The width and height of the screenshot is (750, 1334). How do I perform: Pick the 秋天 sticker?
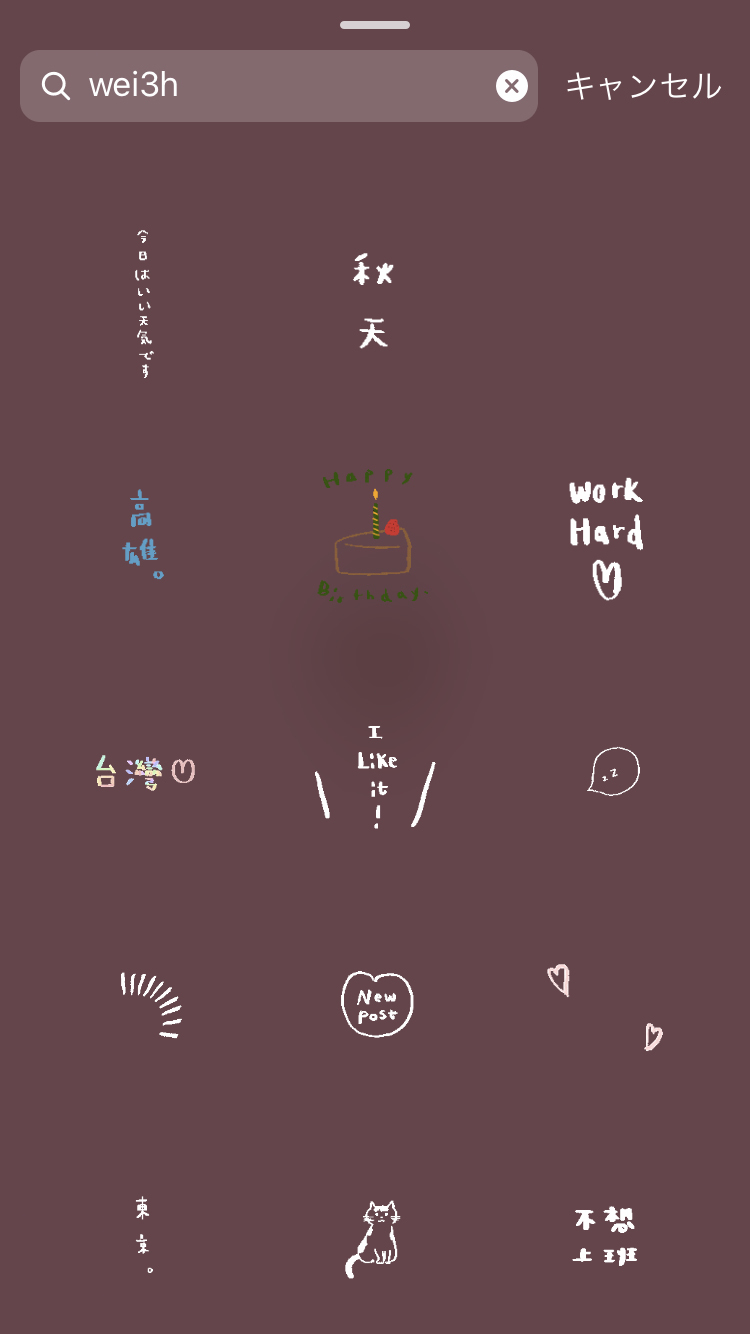[x=374, y=302]
